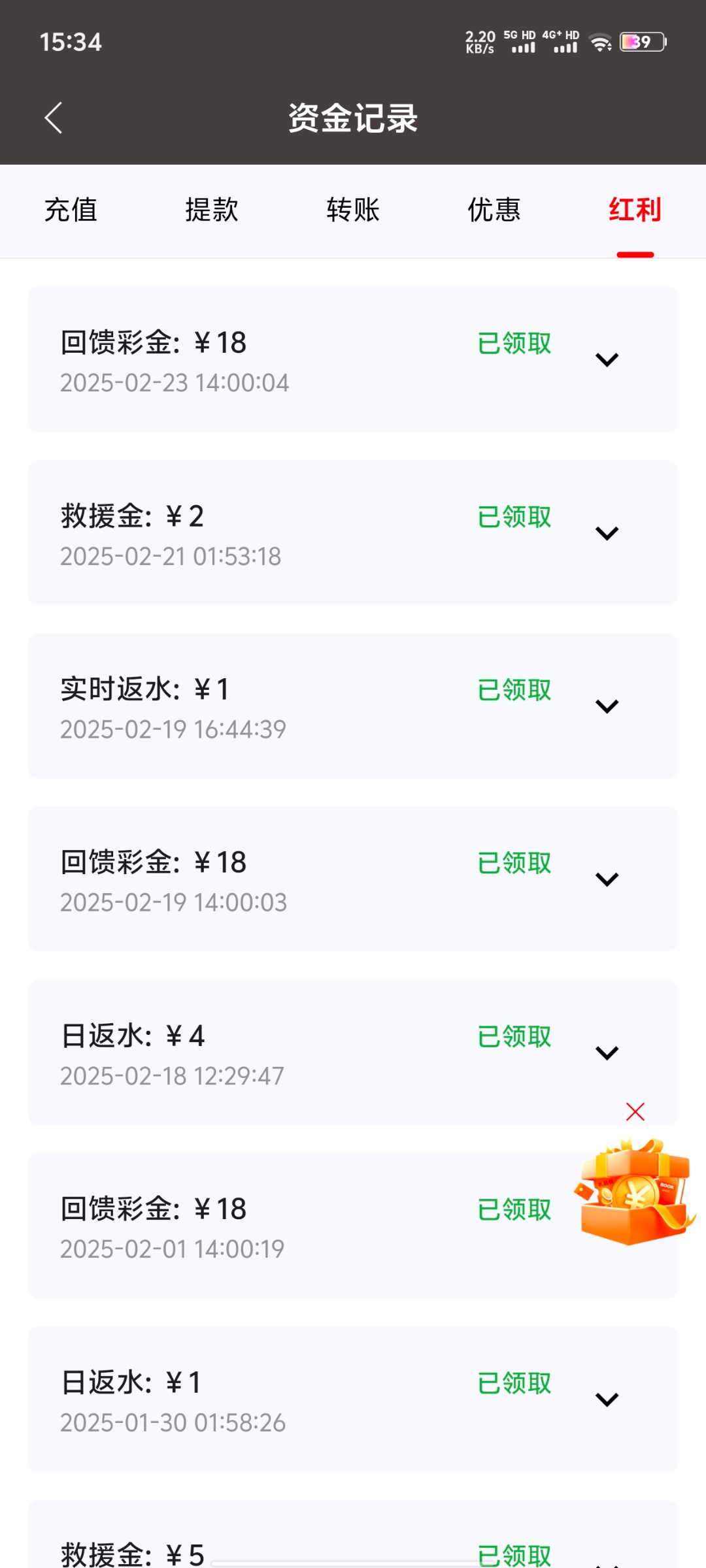Select the 红利 tab
Screen dimensions: 706x1568
[635, 210]
